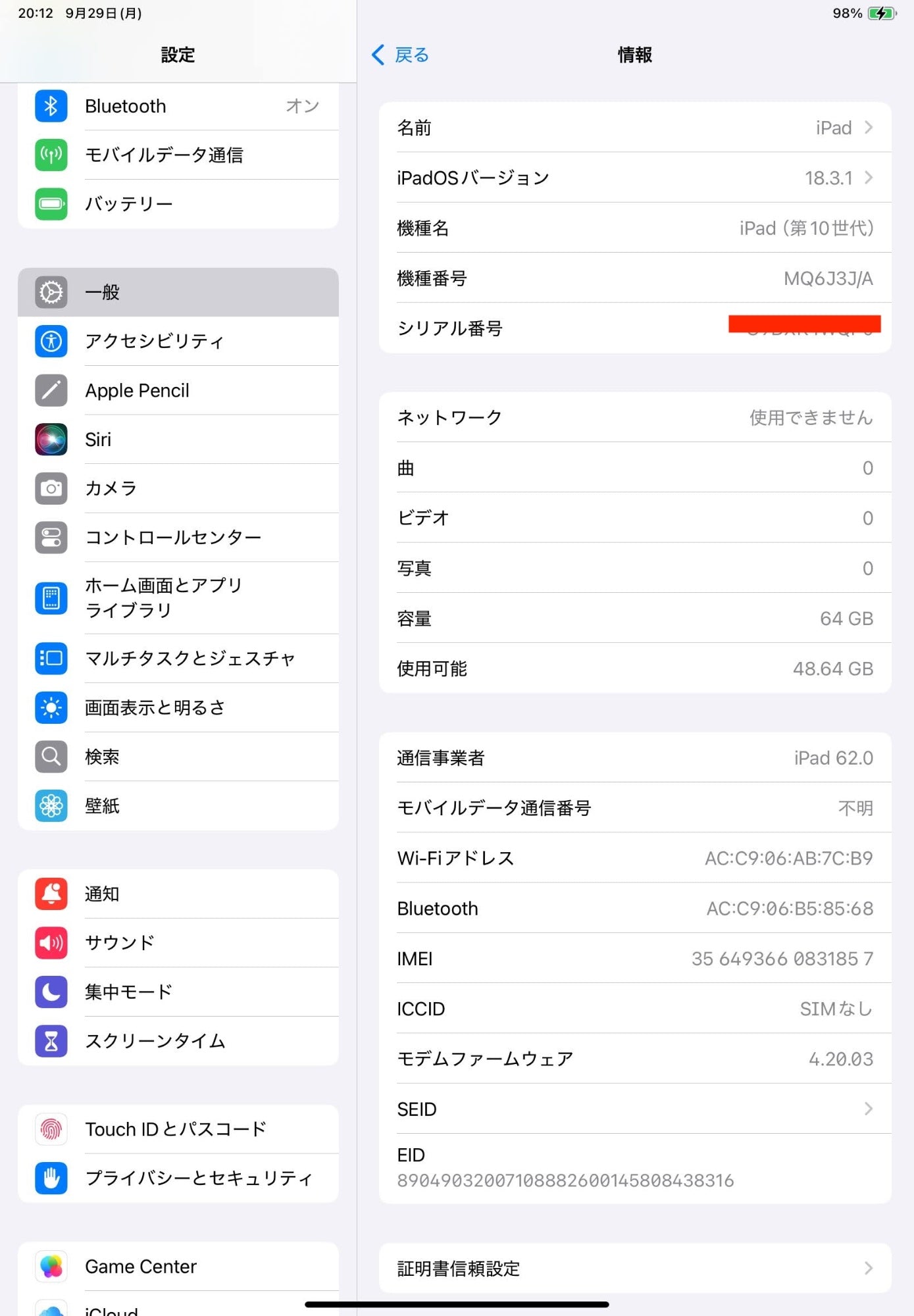This screenshot has width=914, height=1316.
Task: Open コントロールセンター settings
Action: pyautogui.click(x=178, y=538)
